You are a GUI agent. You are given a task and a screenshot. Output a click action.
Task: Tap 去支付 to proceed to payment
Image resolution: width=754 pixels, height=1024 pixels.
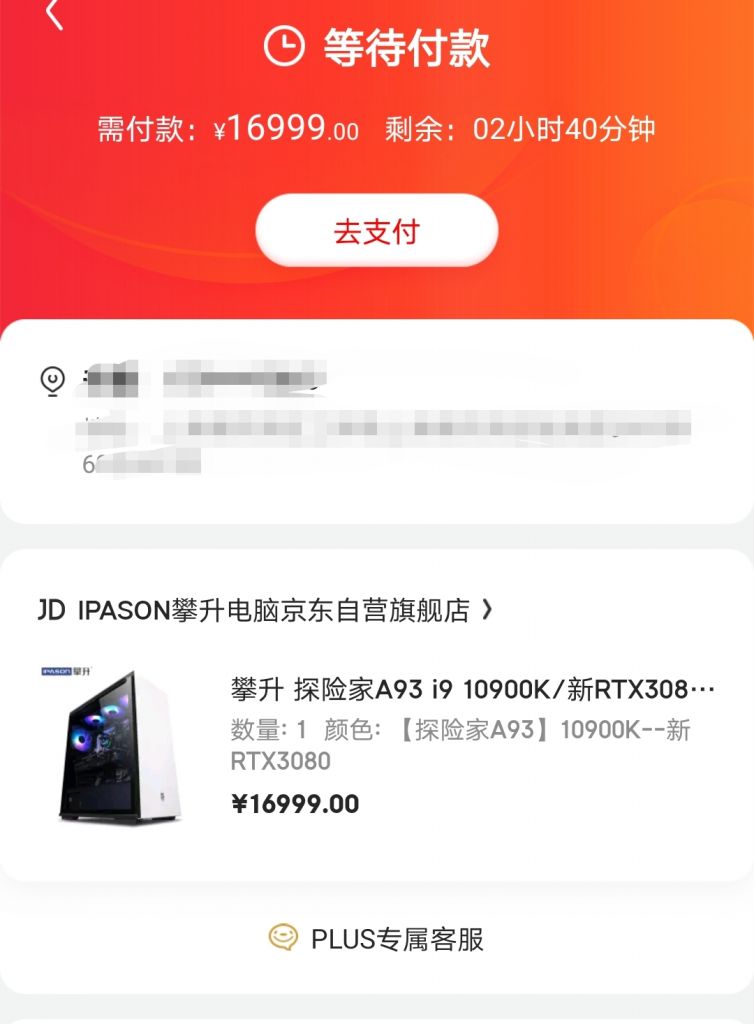point(377,230)
